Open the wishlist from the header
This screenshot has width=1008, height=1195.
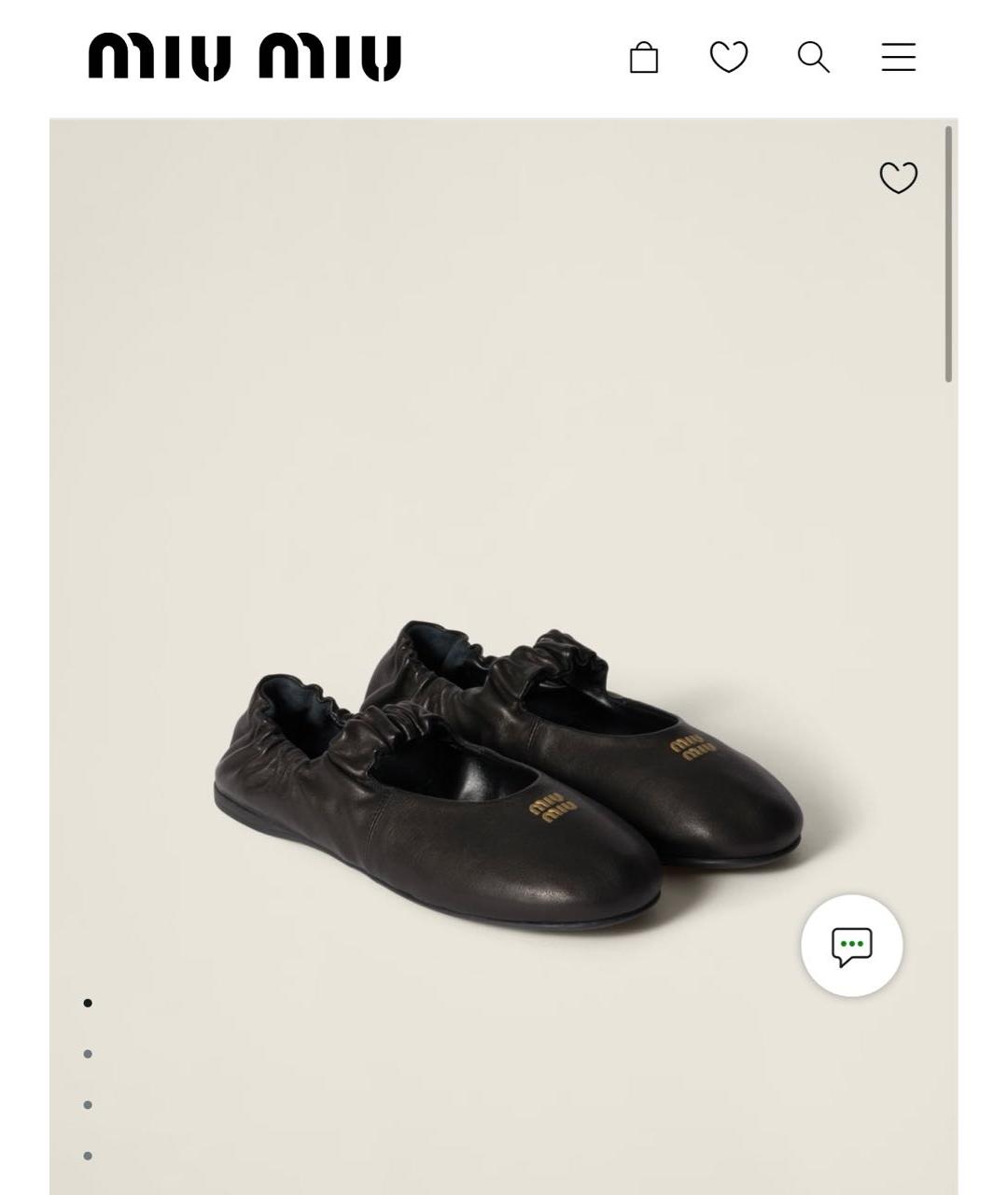click(729, 57)
